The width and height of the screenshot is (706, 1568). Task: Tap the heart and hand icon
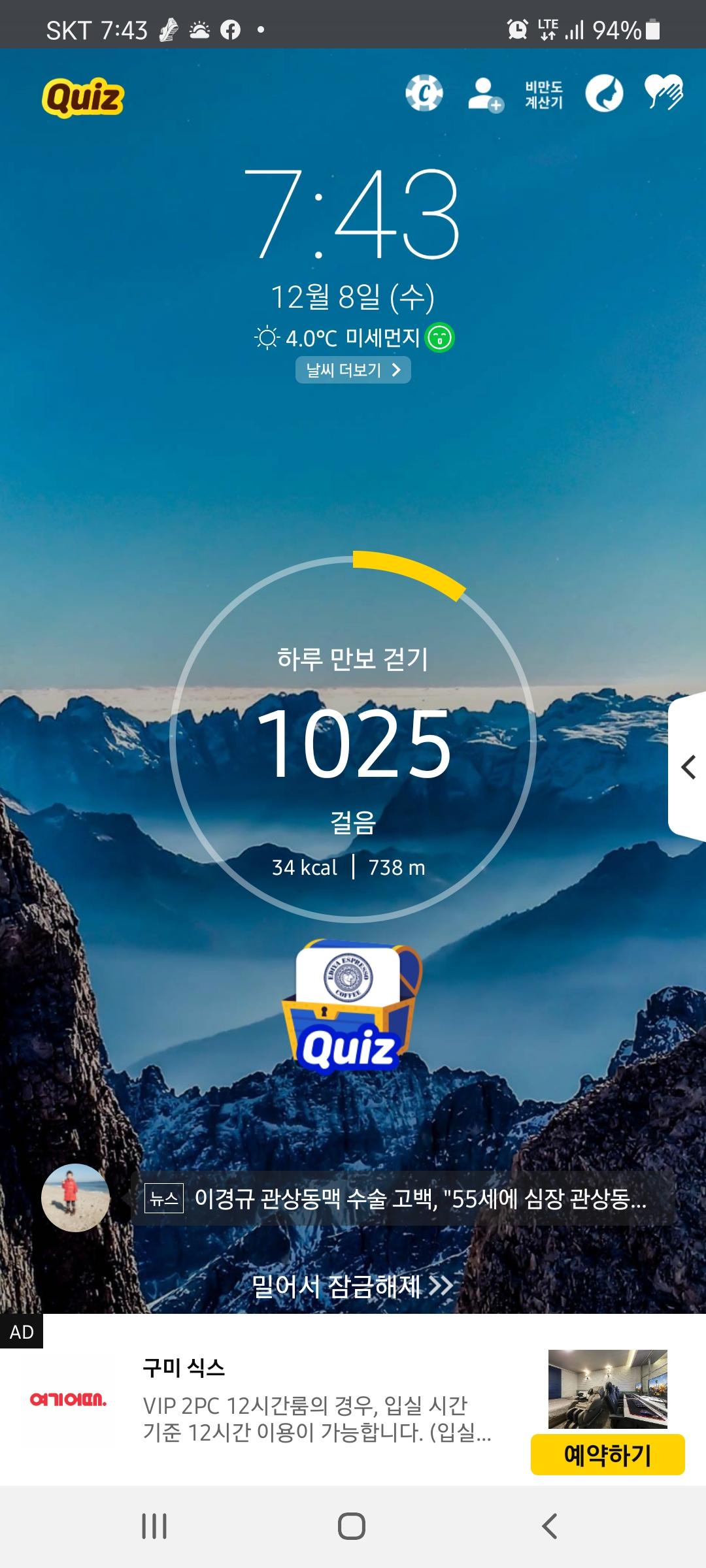(x=664, y=92)
